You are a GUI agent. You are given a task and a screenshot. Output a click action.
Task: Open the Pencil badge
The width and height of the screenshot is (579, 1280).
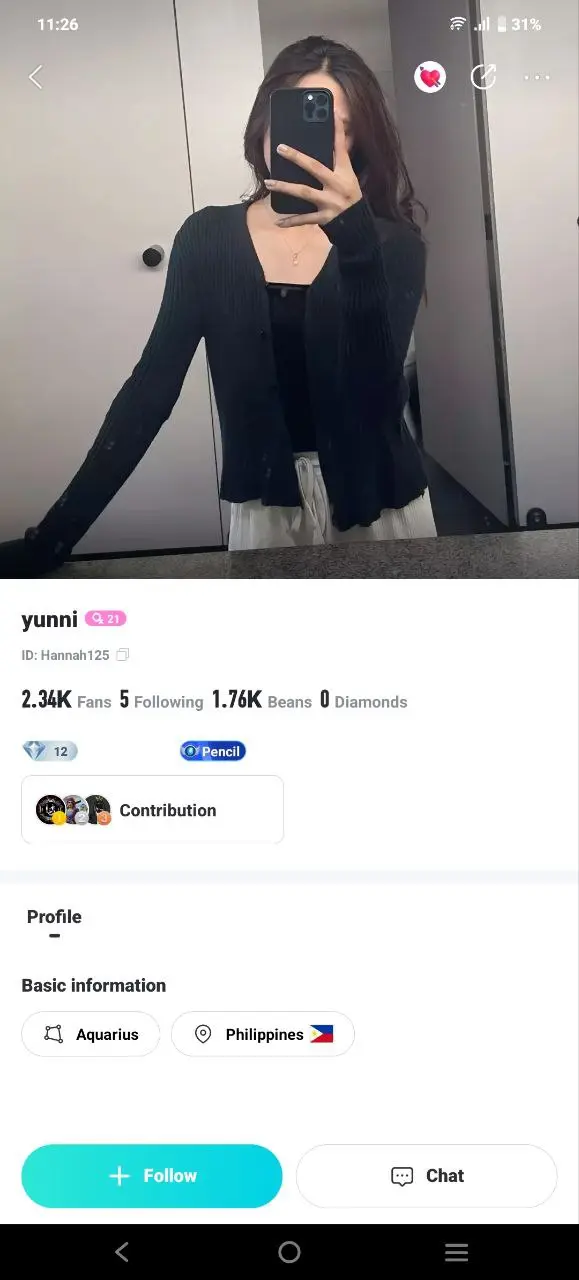[213, 751]
